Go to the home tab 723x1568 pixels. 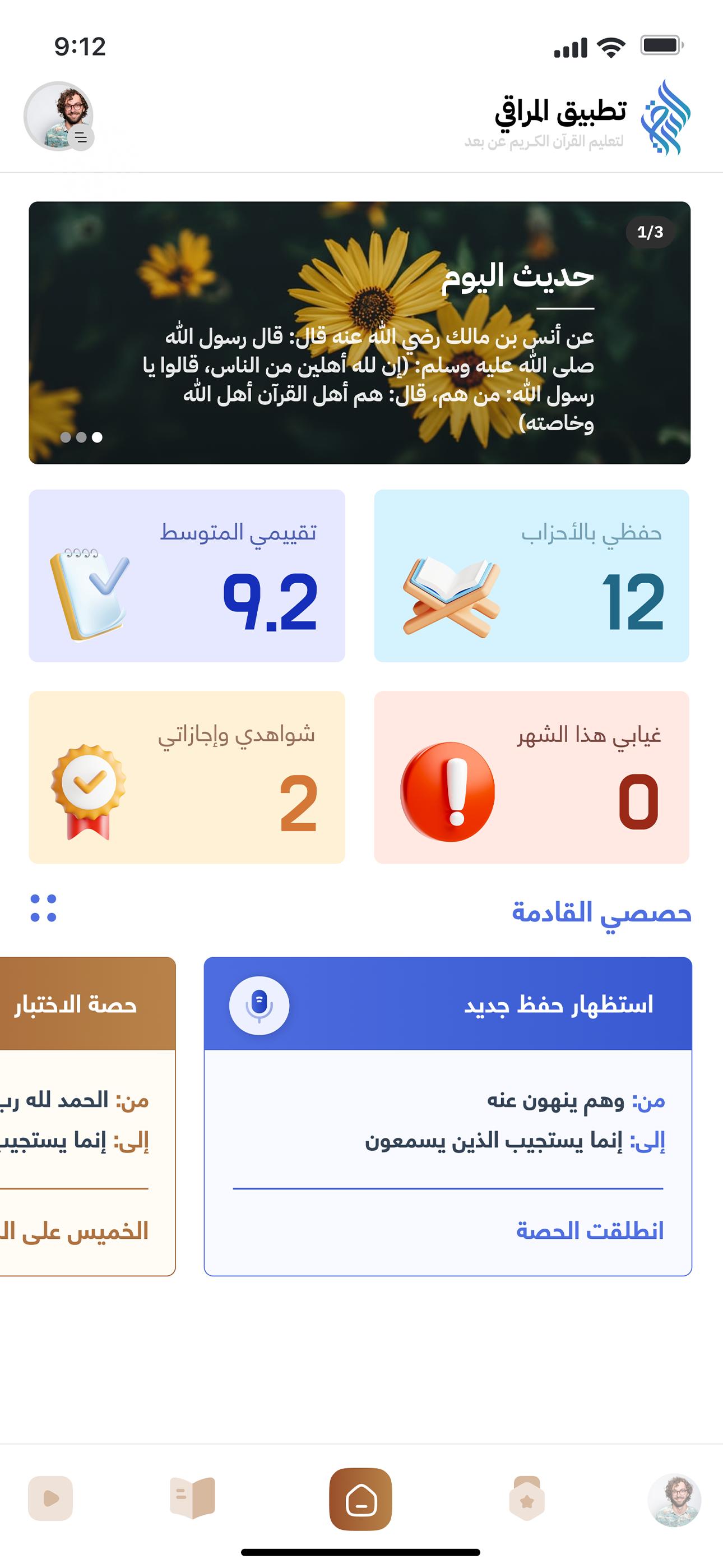coord(361,1498)
